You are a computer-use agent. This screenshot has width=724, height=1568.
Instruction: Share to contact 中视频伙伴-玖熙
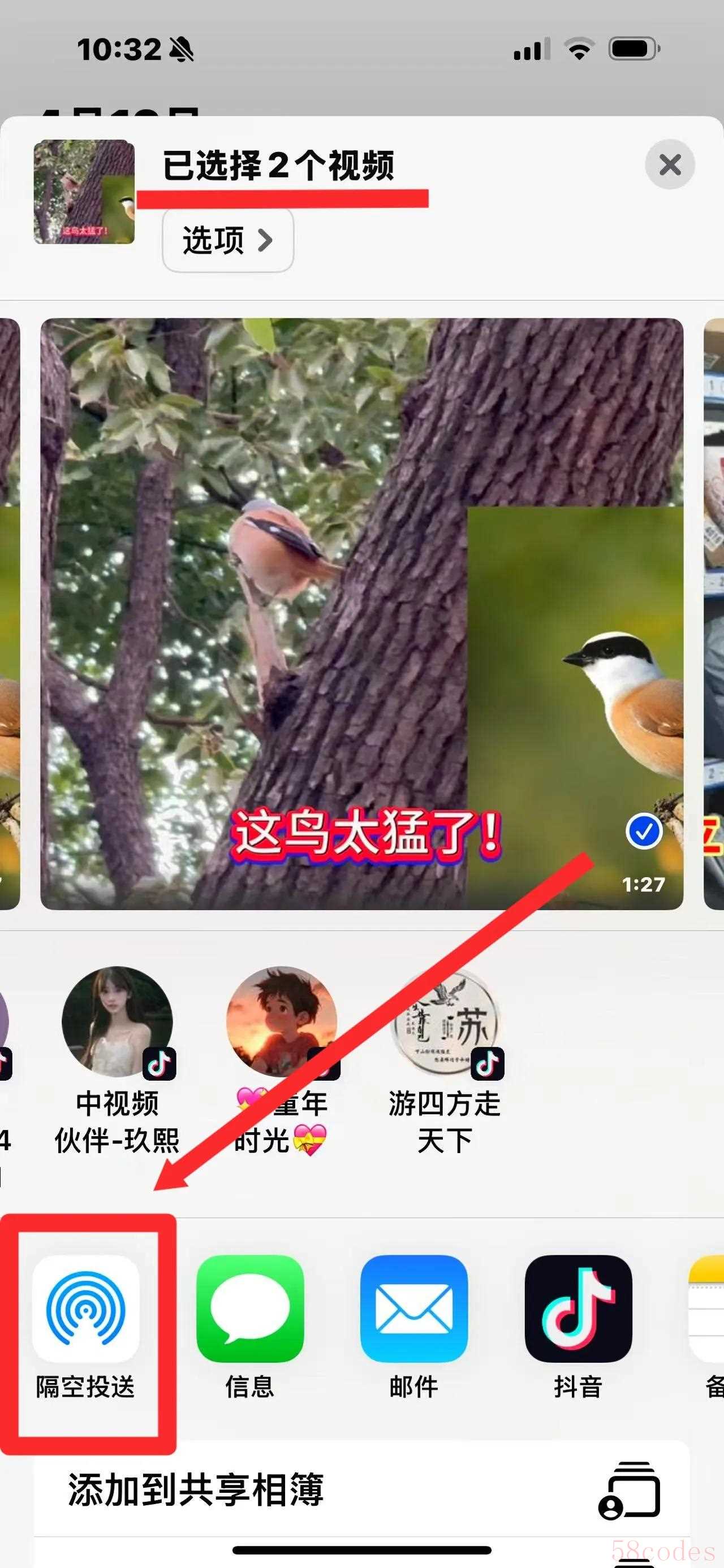pyautogui.click(x=118, y=1023)
